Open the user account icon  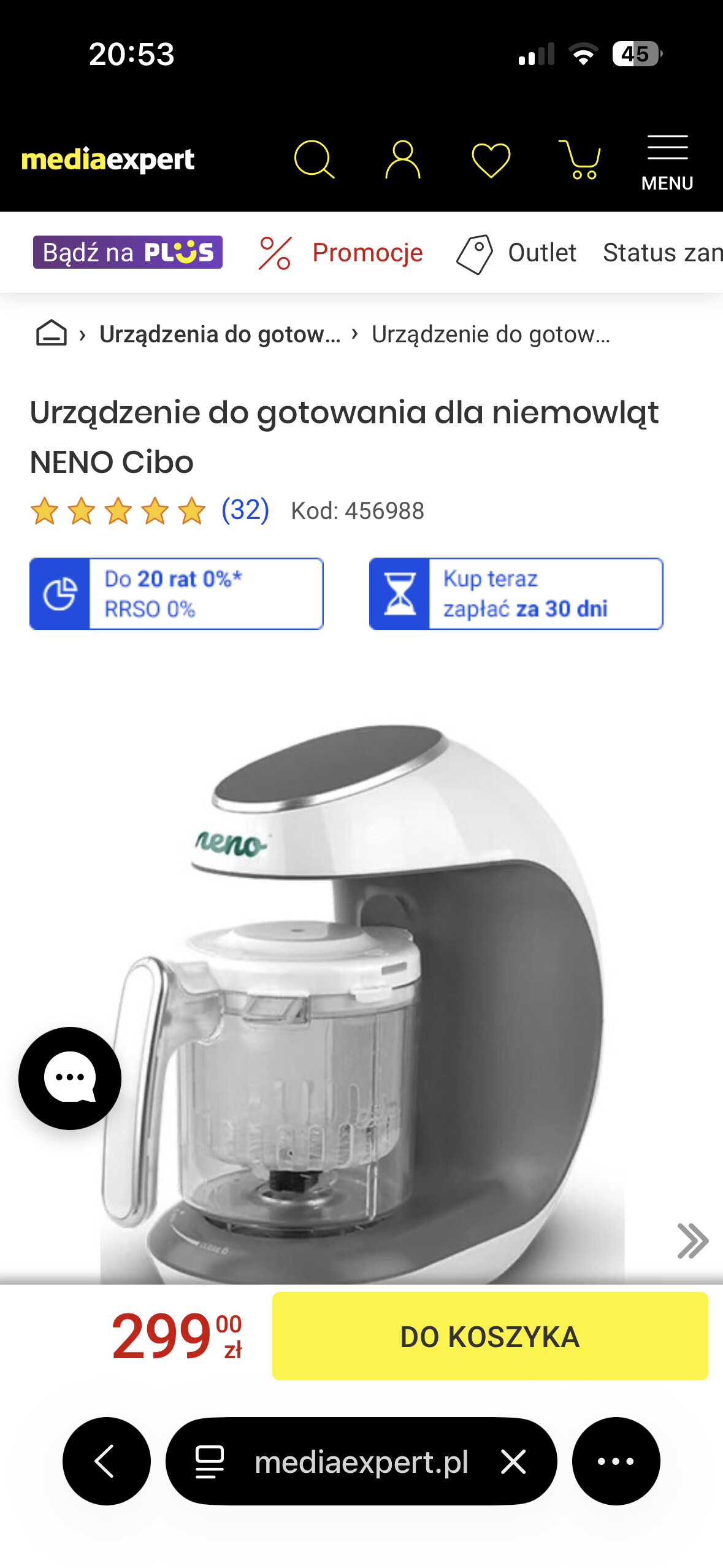tap(402, 159)
